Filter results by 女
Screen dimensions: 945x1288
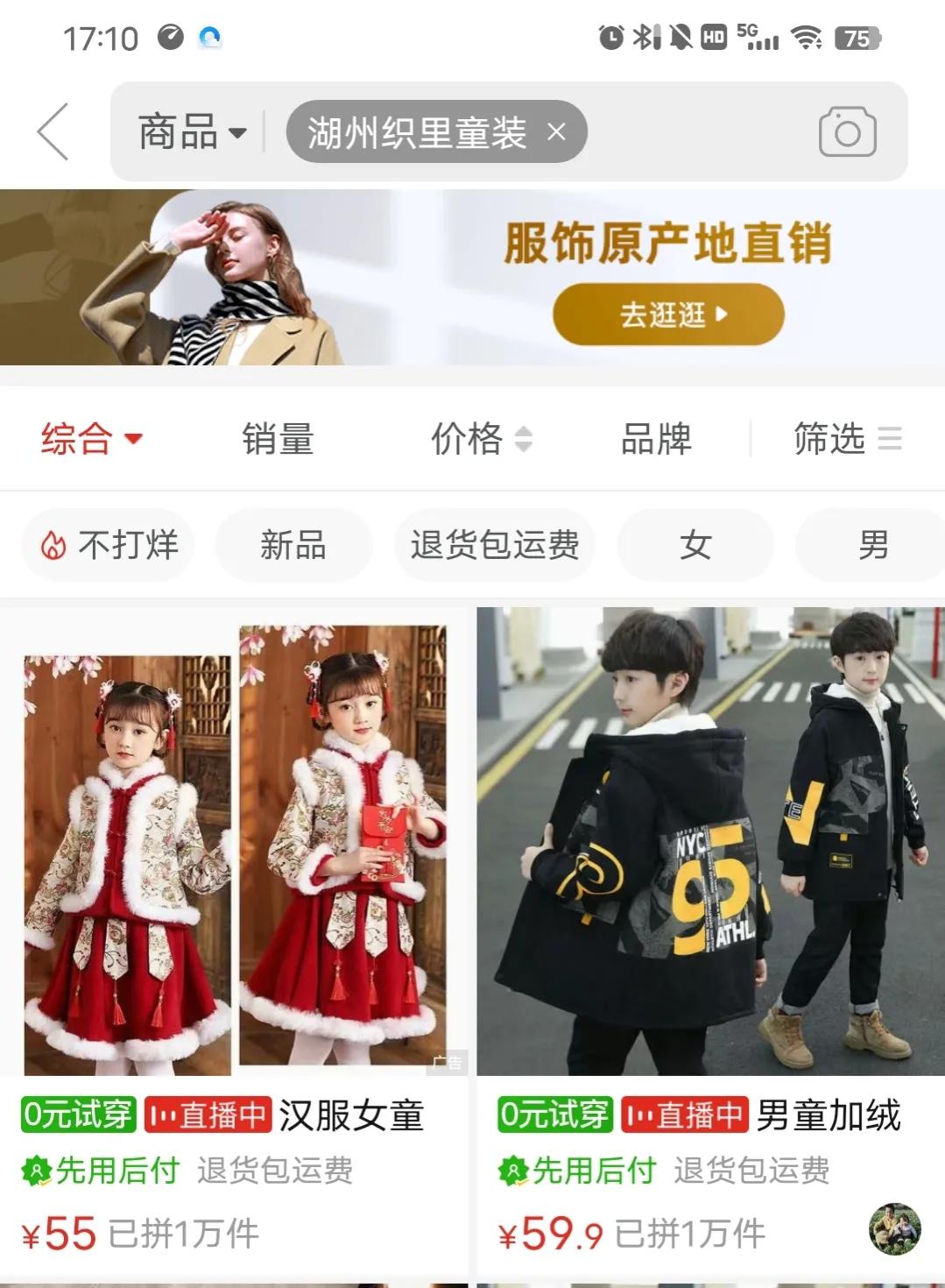(x=695, y=545)
